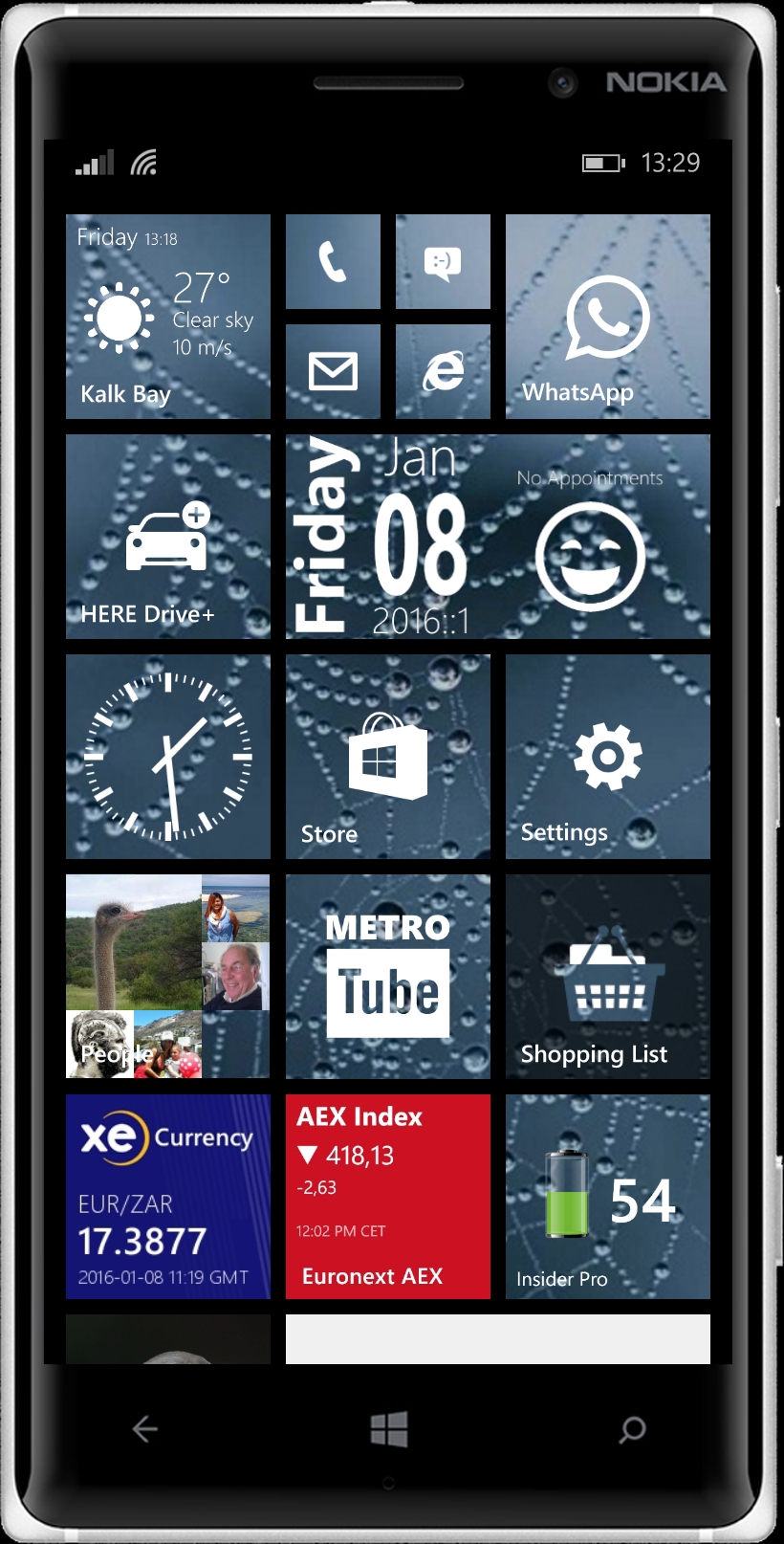Tap the Windows start key

pyautogui.click(x=389, y=1429)
